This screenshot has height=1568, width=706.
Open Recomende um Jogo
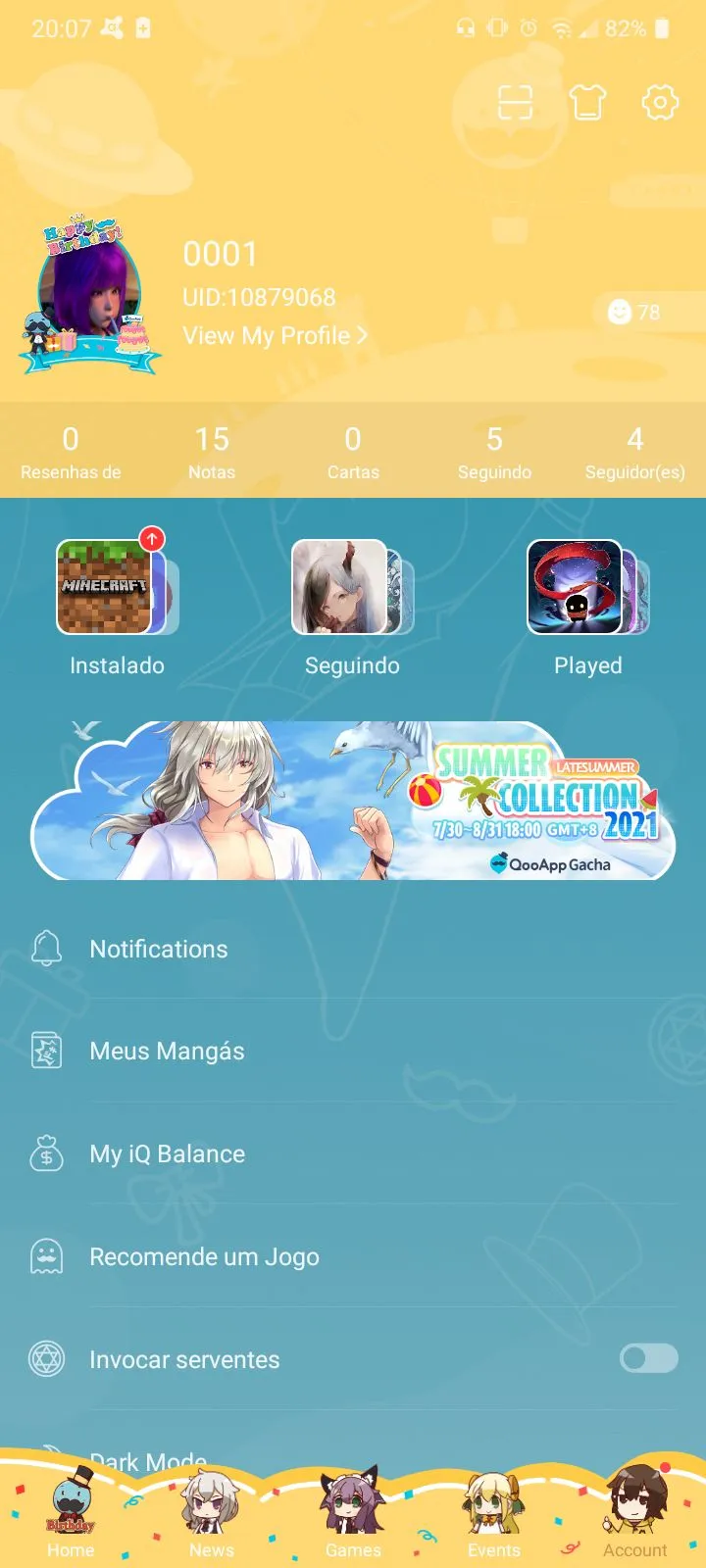click(x=204, y=1257)
